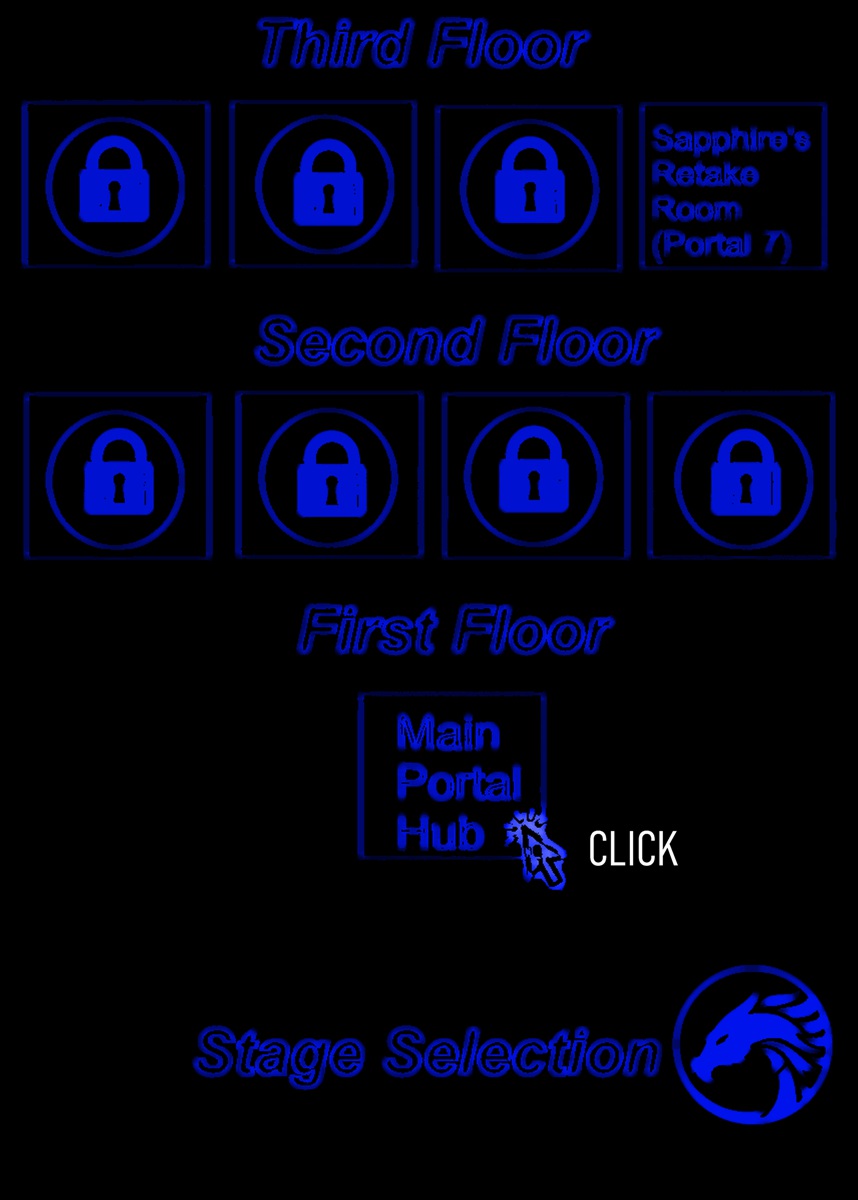Enter the Main Portal Hub
Image resolution: width=858 pixels, height=1200 pixels.
(453, 776)
